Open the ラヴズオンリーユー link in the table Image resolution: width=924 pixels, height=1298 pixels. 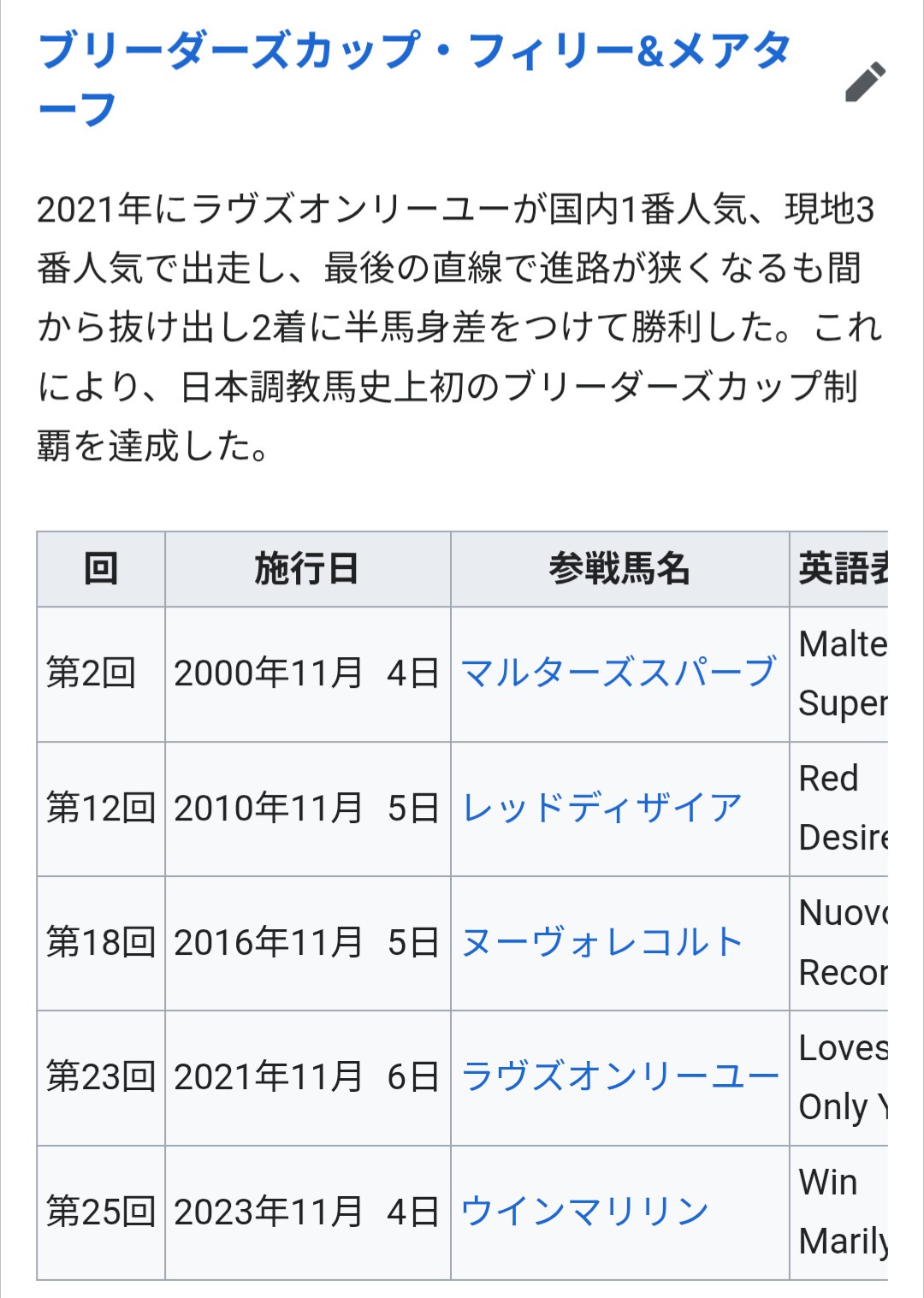619,1076
